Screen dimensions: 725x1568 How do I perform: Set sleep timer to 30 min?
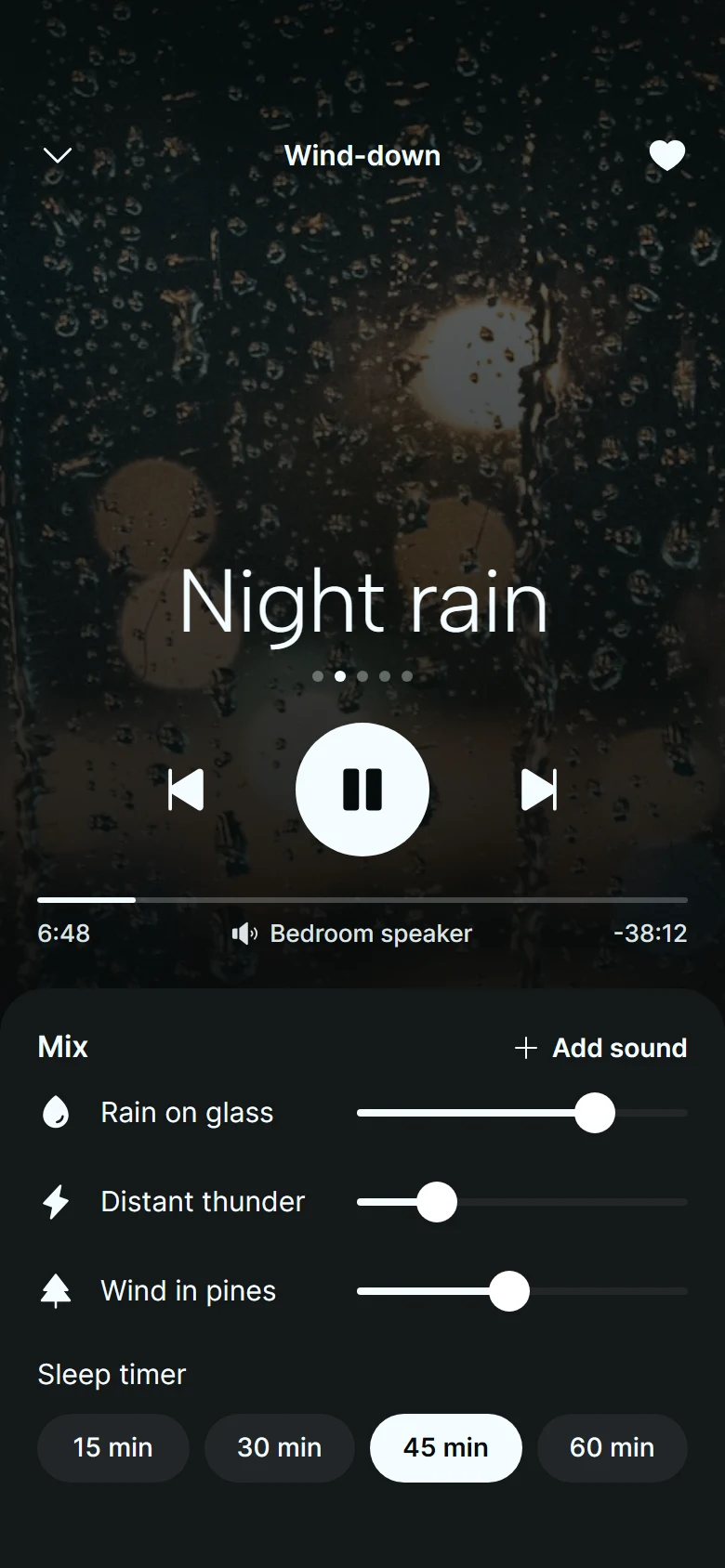[280, 1447]
